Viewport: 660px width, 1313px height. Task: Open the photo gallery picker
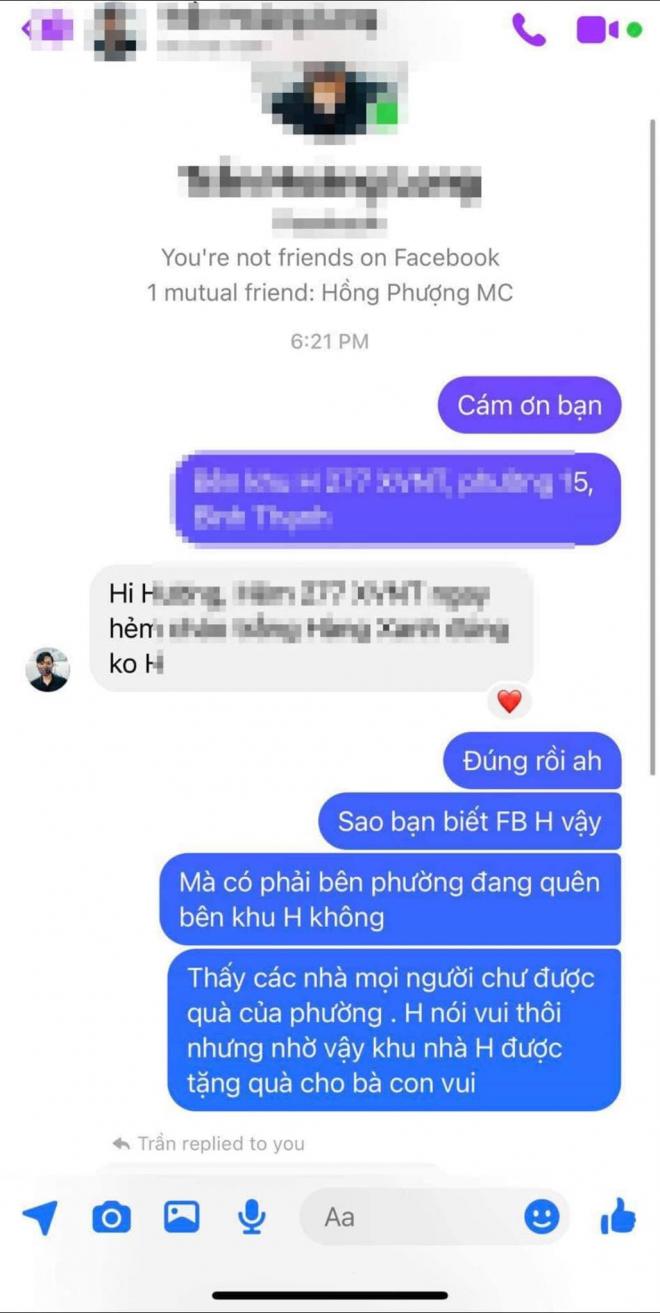coord(182,1216)
